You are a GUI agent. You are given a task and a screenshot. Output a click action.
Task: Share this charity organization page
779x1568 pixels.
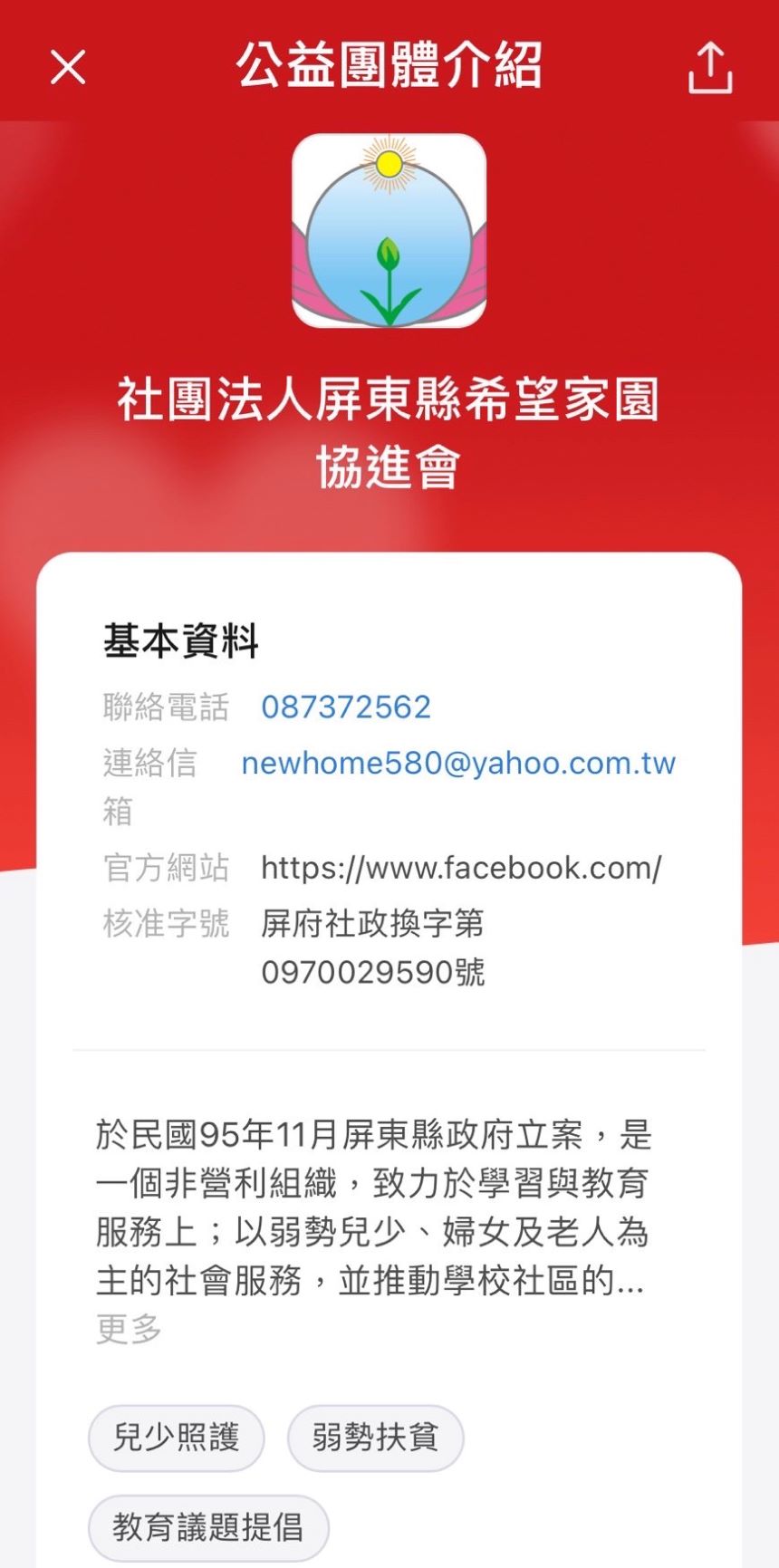click(709, 67)
